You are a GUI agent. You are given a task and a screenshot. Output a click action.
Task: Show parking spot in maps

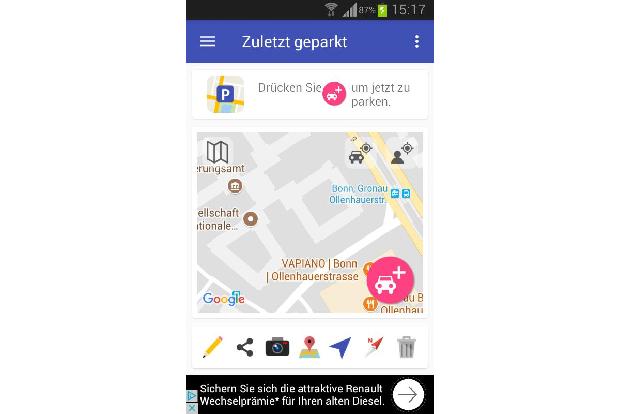click(x=309, y=347)
